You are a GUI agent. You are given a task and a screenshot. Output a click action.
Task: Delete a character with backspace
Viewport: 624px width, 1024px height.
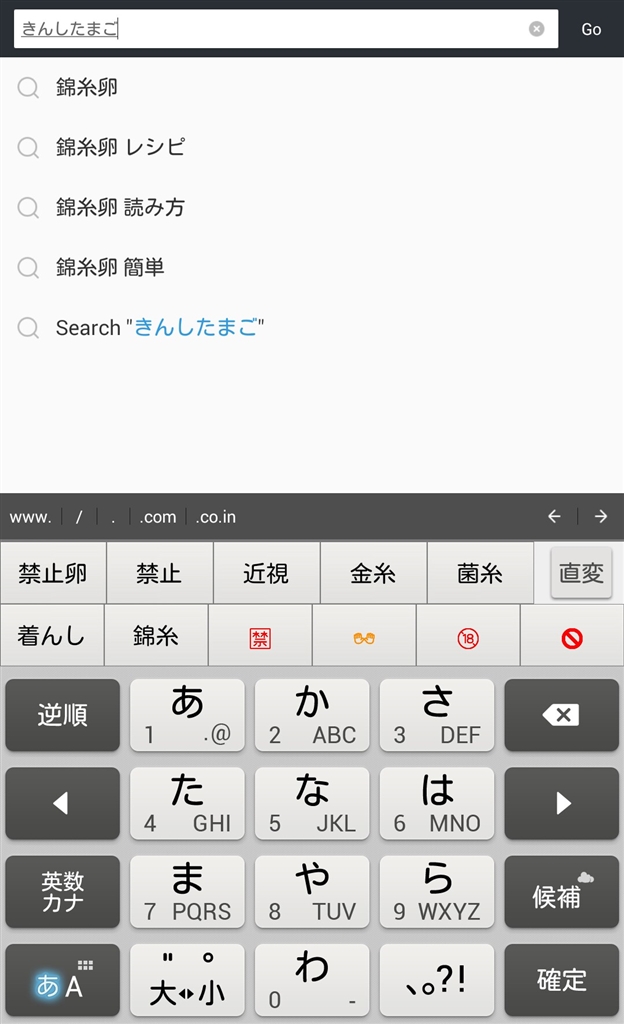coord(561,715)
